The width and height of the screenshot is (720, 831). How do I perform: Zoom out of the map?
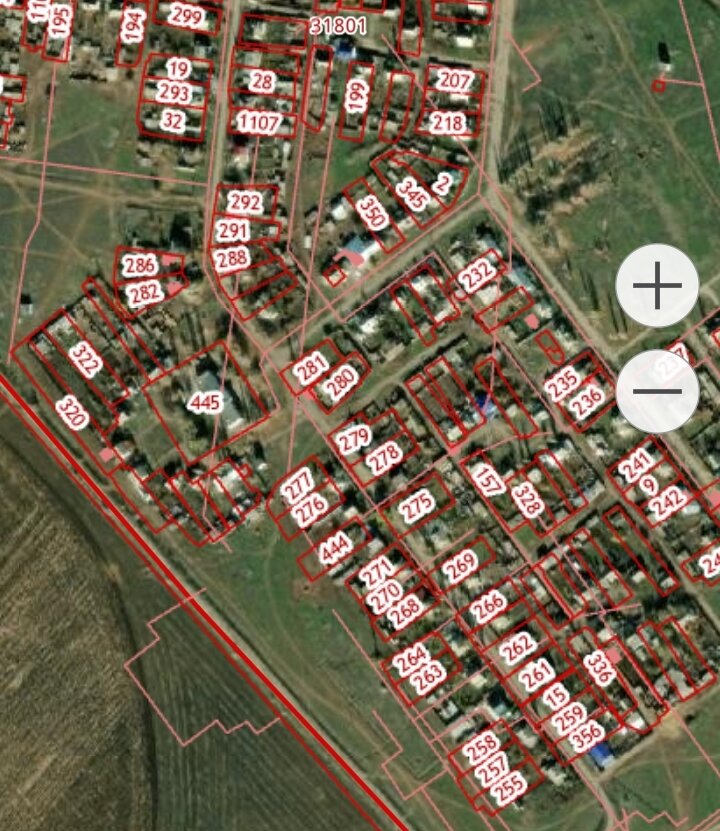pyautogui.click(x=657, y=391)
